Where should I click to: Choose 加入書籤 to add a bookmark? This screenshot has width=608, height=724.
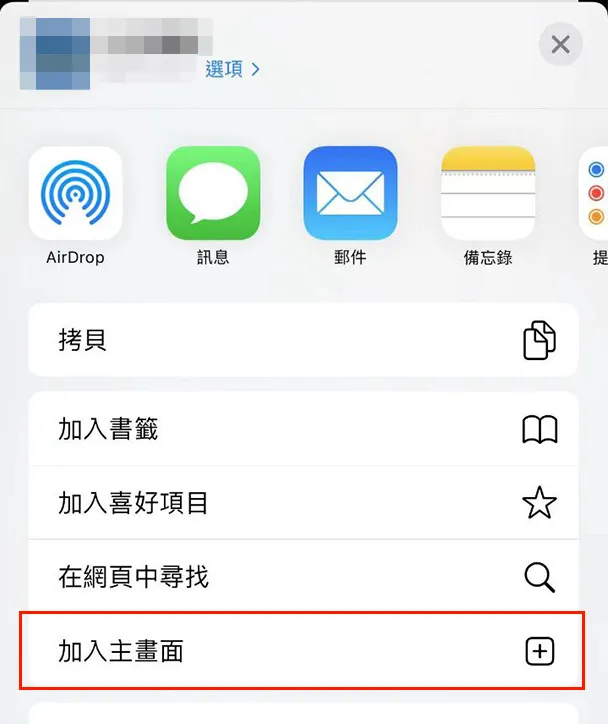pyautogui.click(x=303, y=430)
